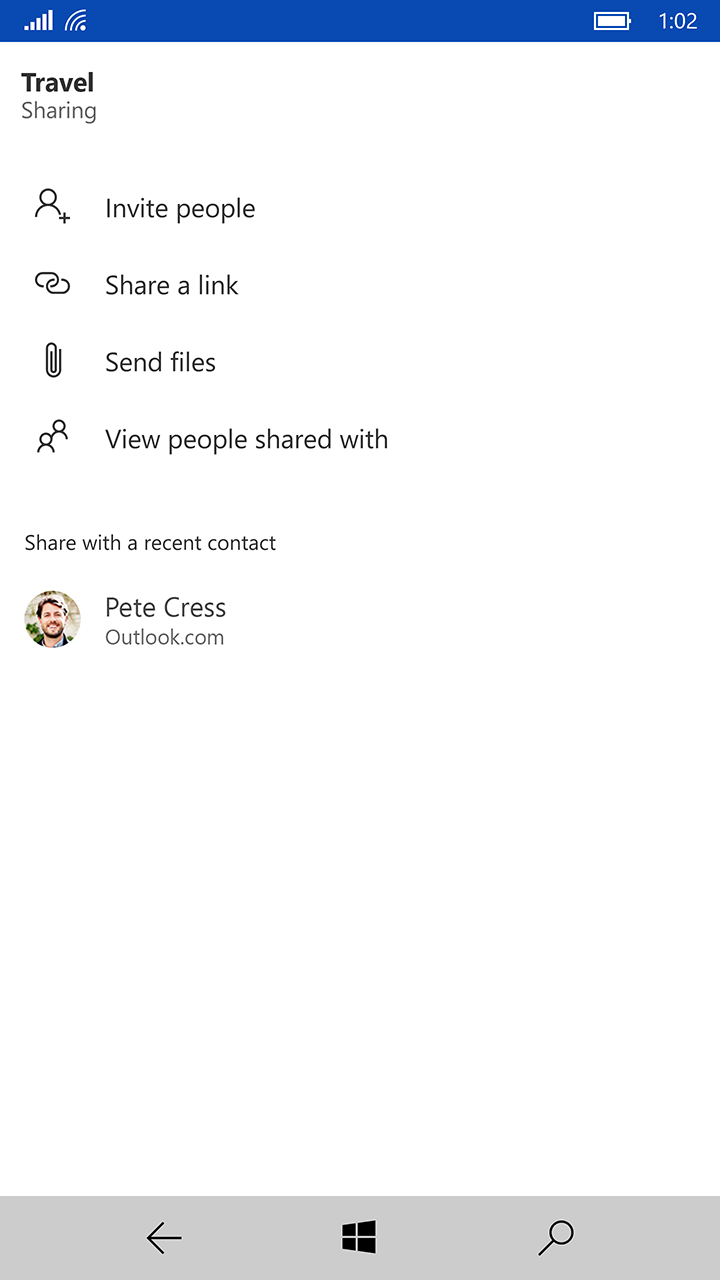Screen dimensions: 720x1280
Task: Tap the back arrow in navigation bar
Action: (x=163, y=1237)
